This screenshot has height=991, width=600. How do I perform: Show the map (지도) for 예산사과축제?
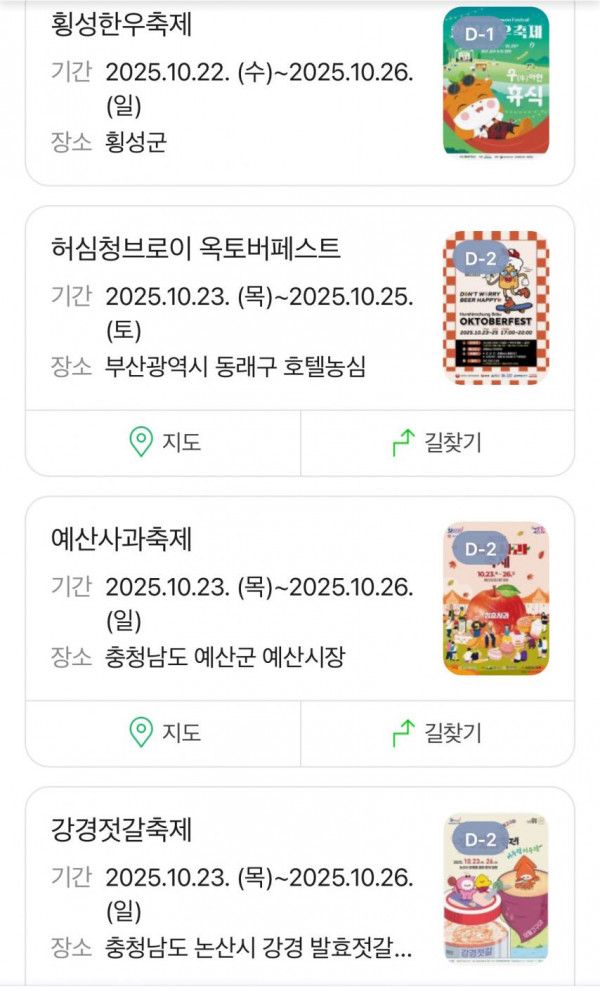(x=163, y=733)
